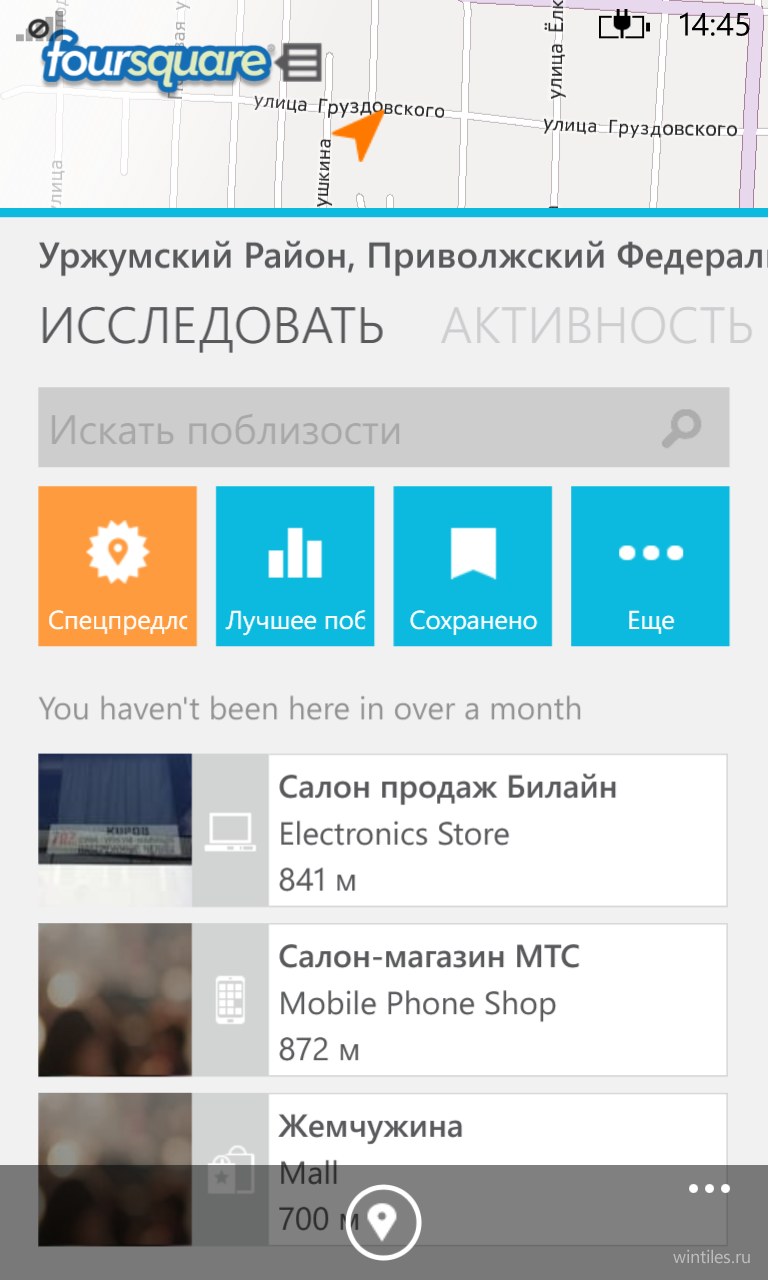Image resolution: width=768 pixels, height=1280 pixels.
Task: Open Салон-магазин МТС venue
Action: [383, 1000]
